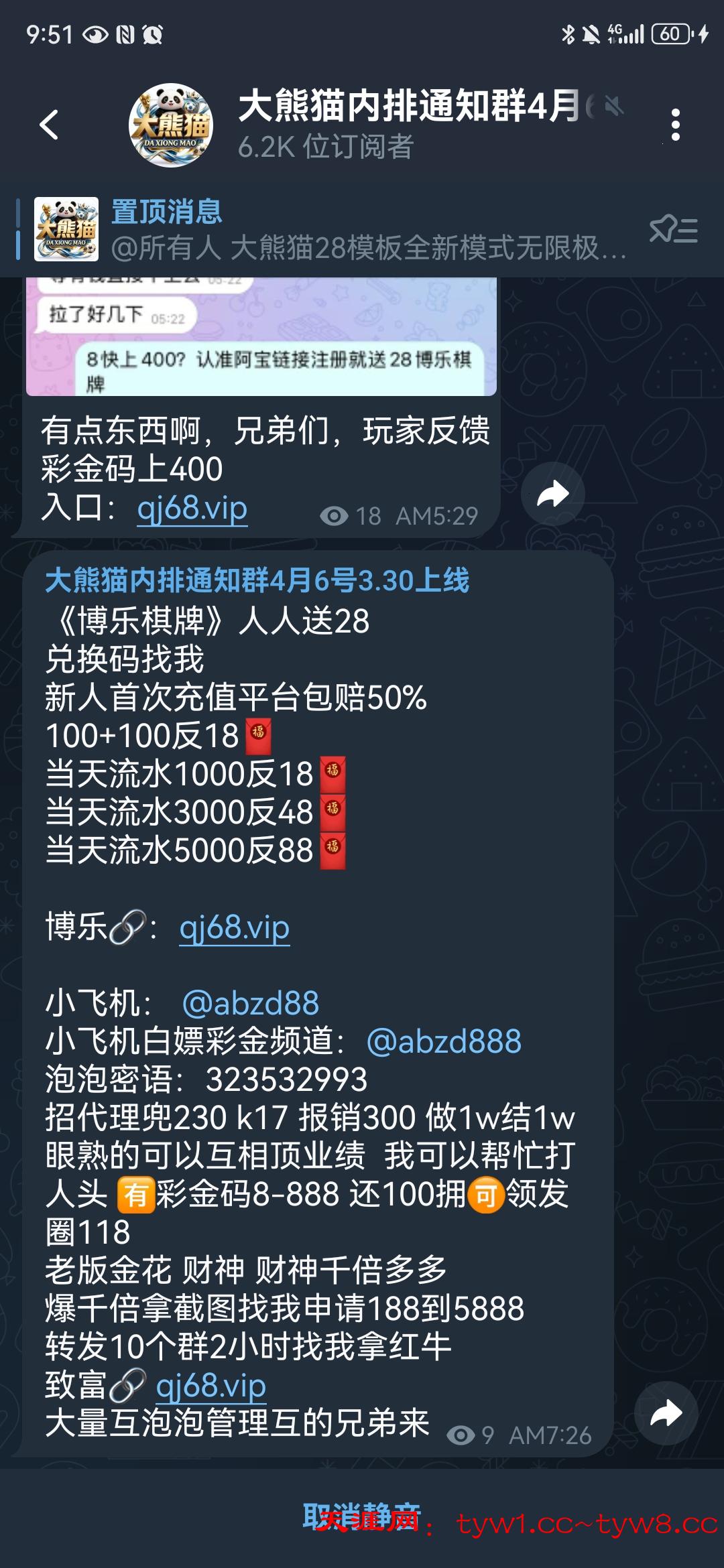Tap the back arrow to leave the channel
Image resolution: width=724 pixels, height=1568 pixels.
[x=48, y=124]
